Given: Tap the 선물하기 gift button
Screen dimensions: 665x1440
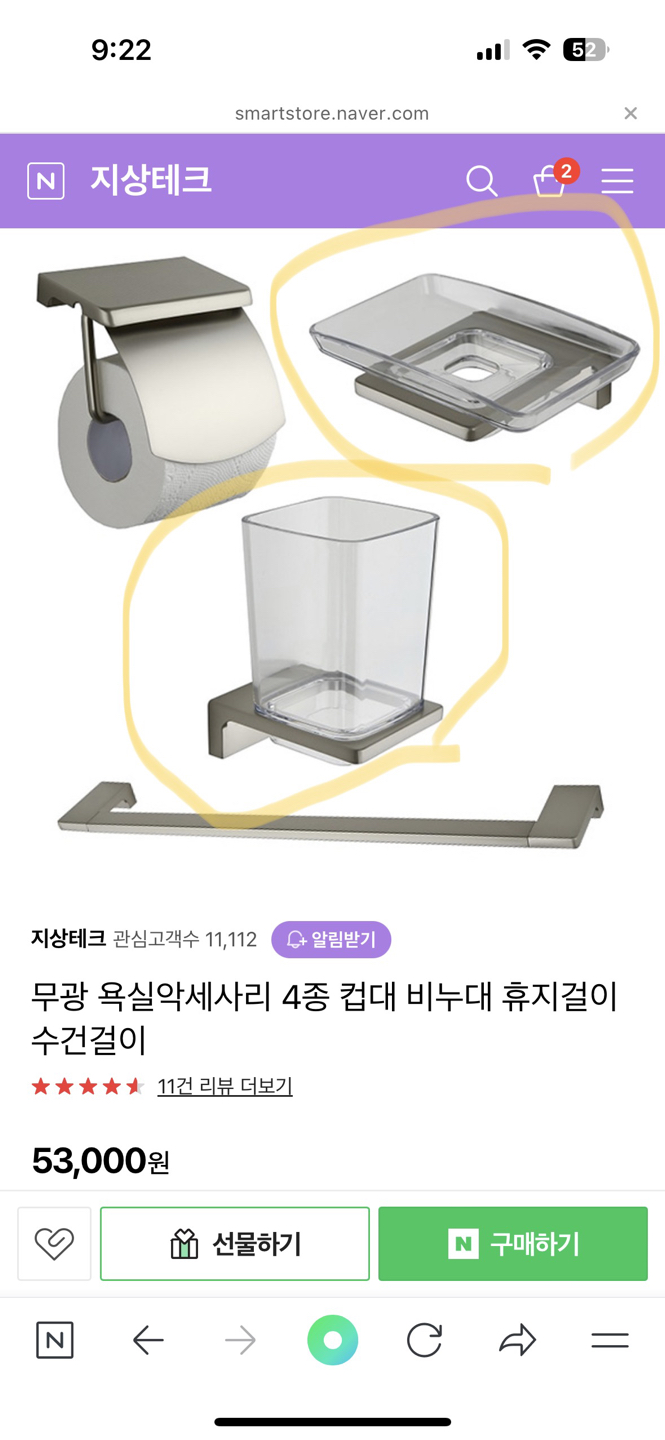Looking at the screenshot, I should pyautogui.click(x=235, y=1243).
